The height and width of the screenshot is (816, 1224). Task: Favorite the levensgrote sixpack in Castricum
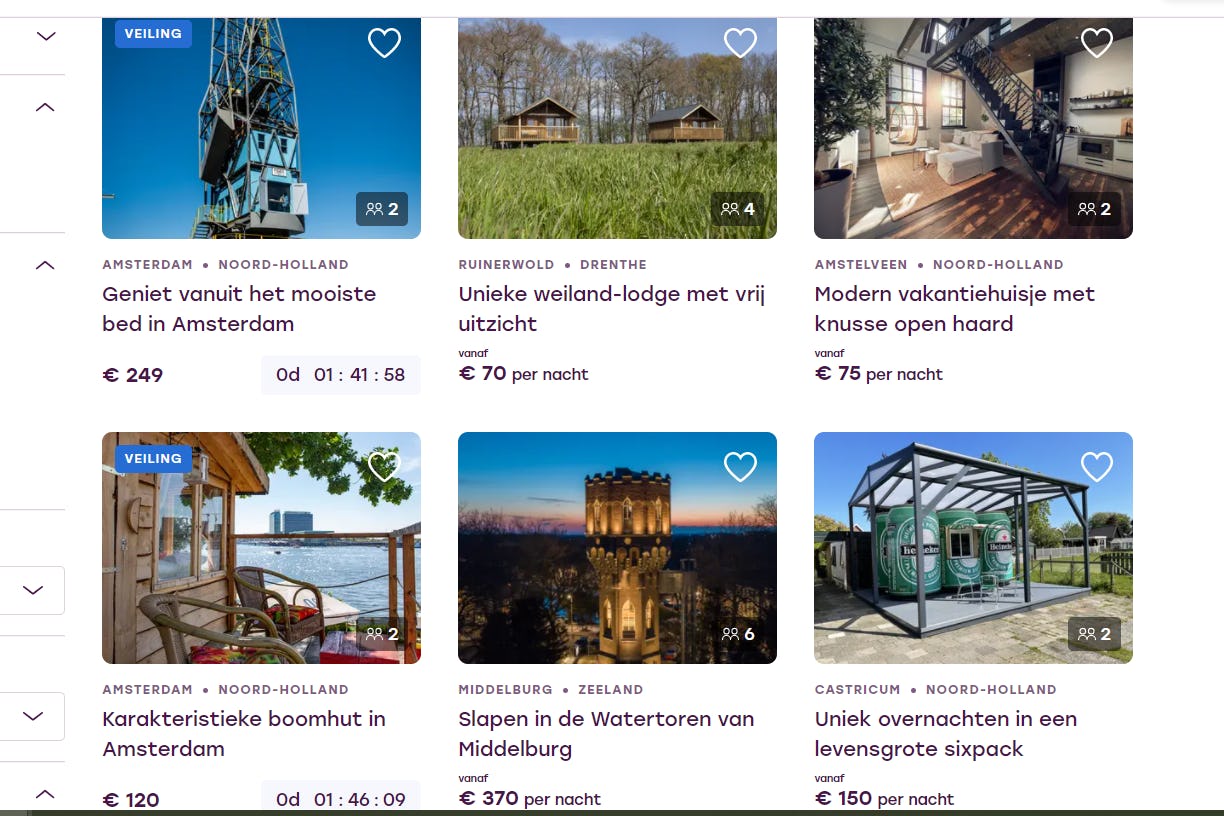pyautogui.click(x=1097, y=467)
